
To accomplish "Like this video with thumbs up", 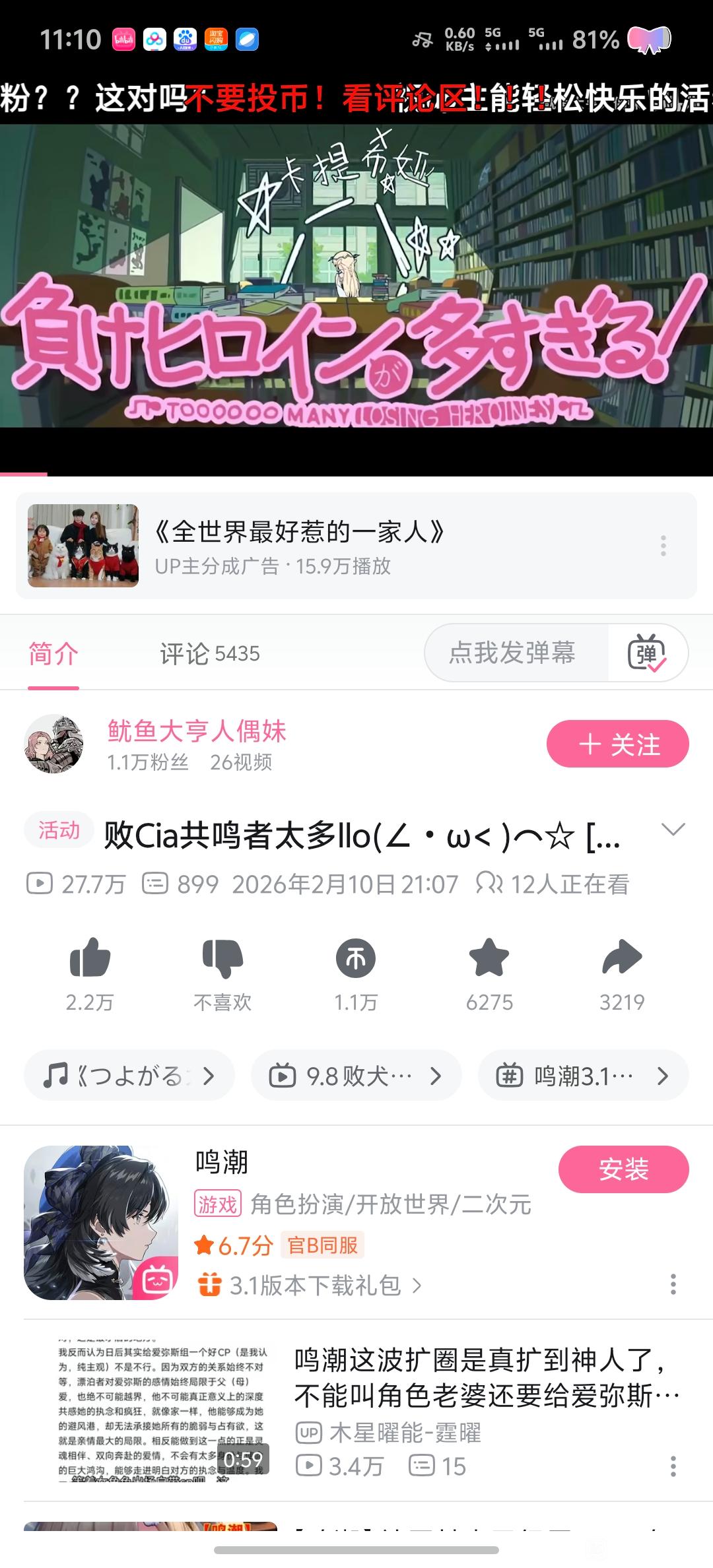I will [x=90, y=958].
